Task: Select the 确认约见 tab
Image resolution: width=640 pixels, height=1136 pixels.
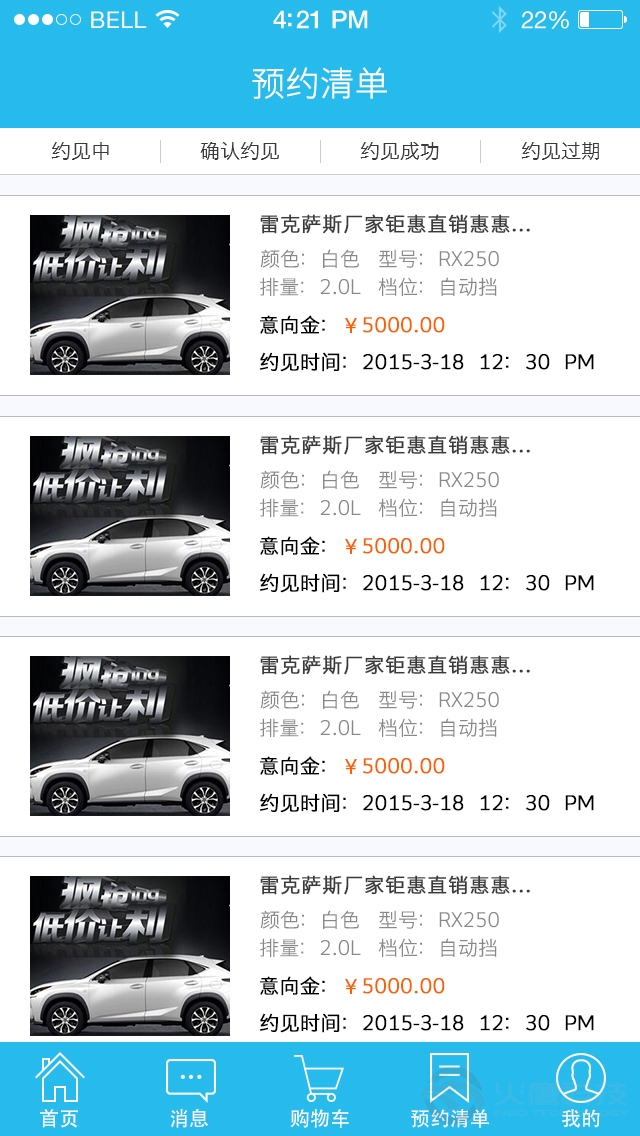Action: click(240, 152)
